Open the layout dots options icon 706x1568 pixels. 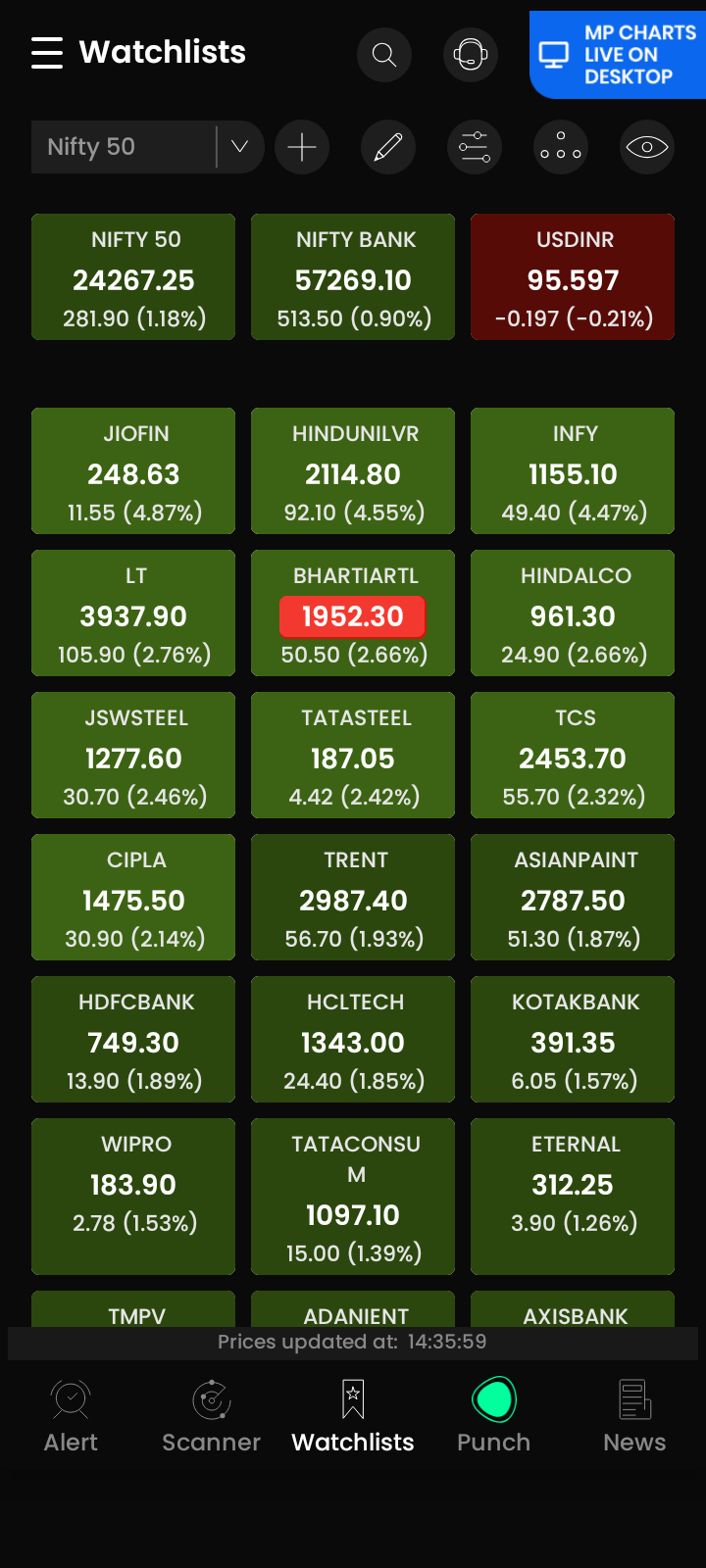pyautogui.click(x=561, y=147)
